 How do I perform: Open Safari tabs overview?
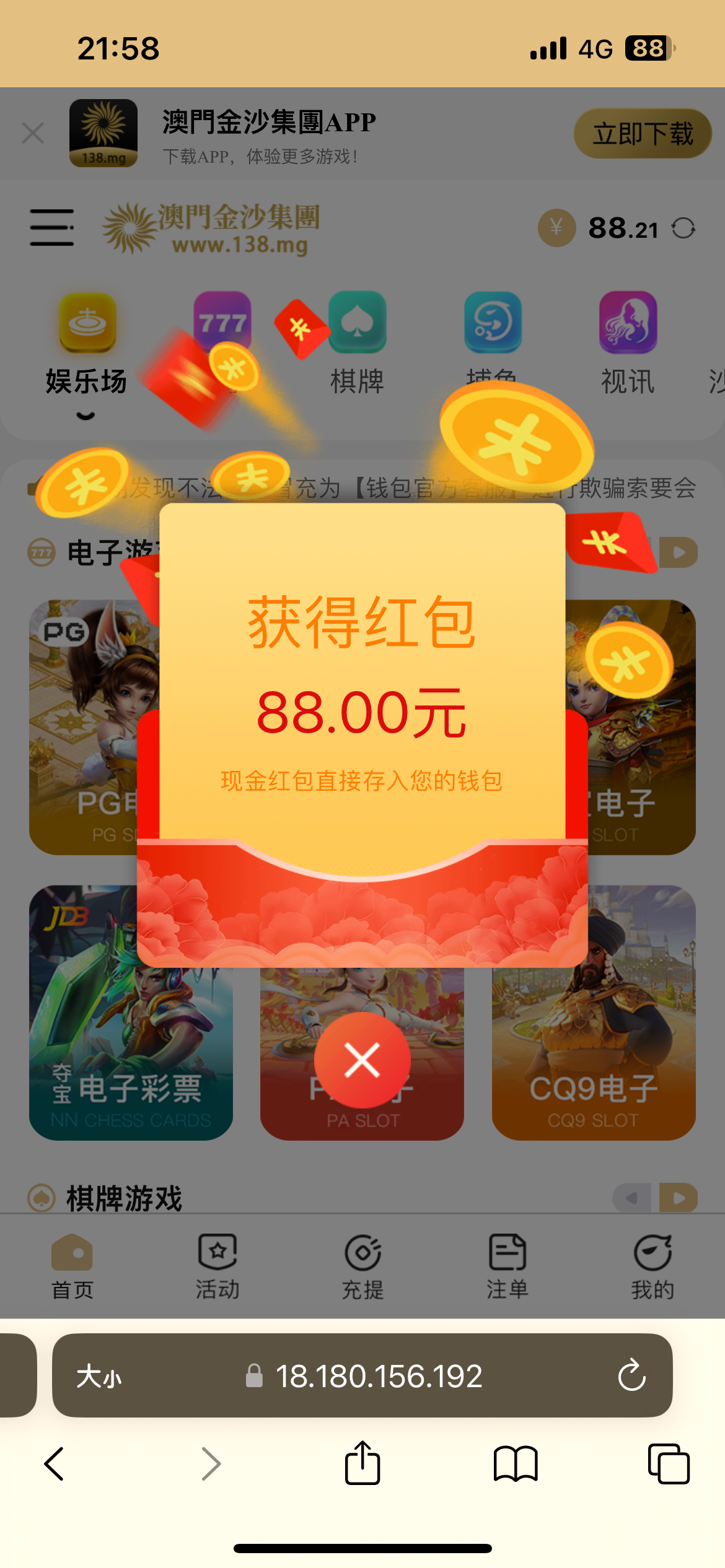point(668,1463)
